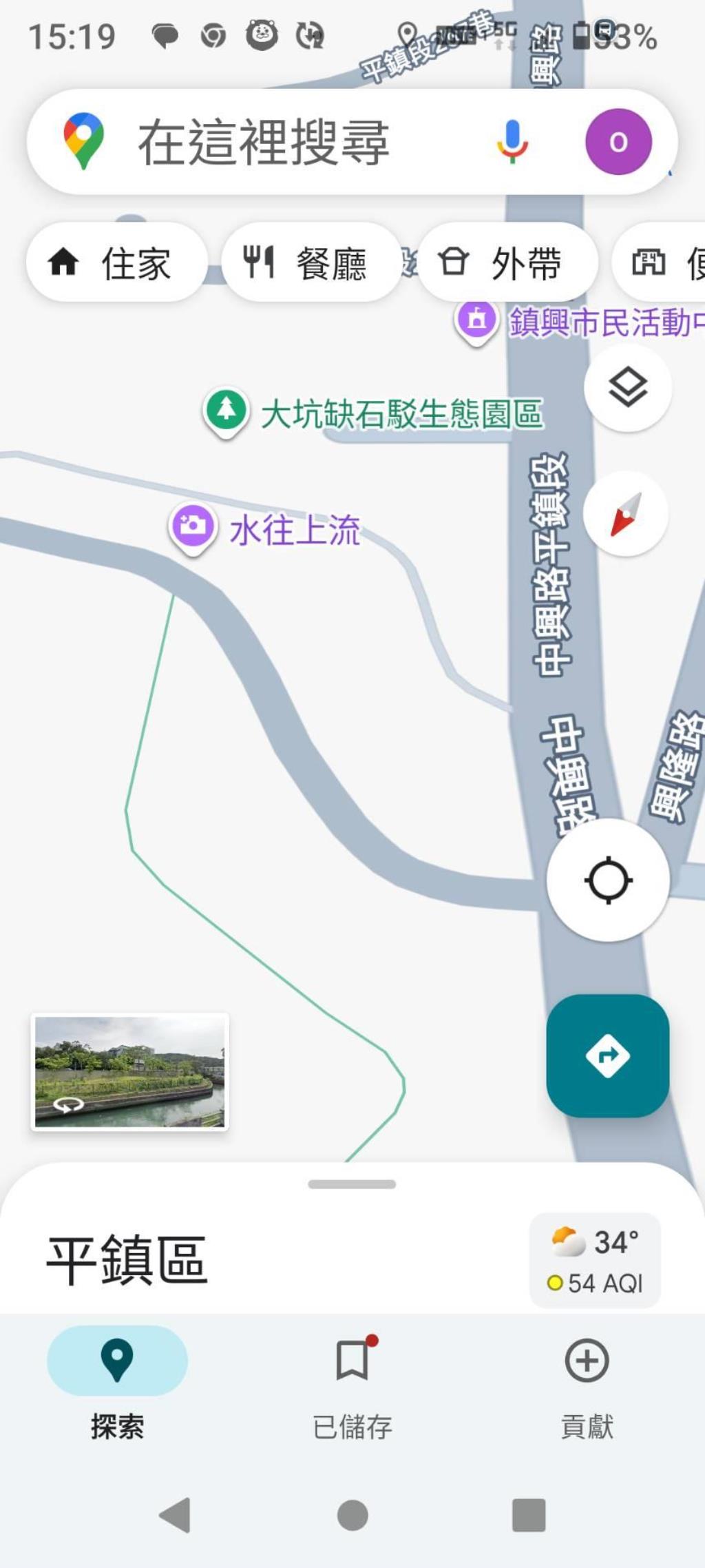Screen dimensions: 705x1568
Task: Click the my-location crosshair button
Action: click(607, 880)
